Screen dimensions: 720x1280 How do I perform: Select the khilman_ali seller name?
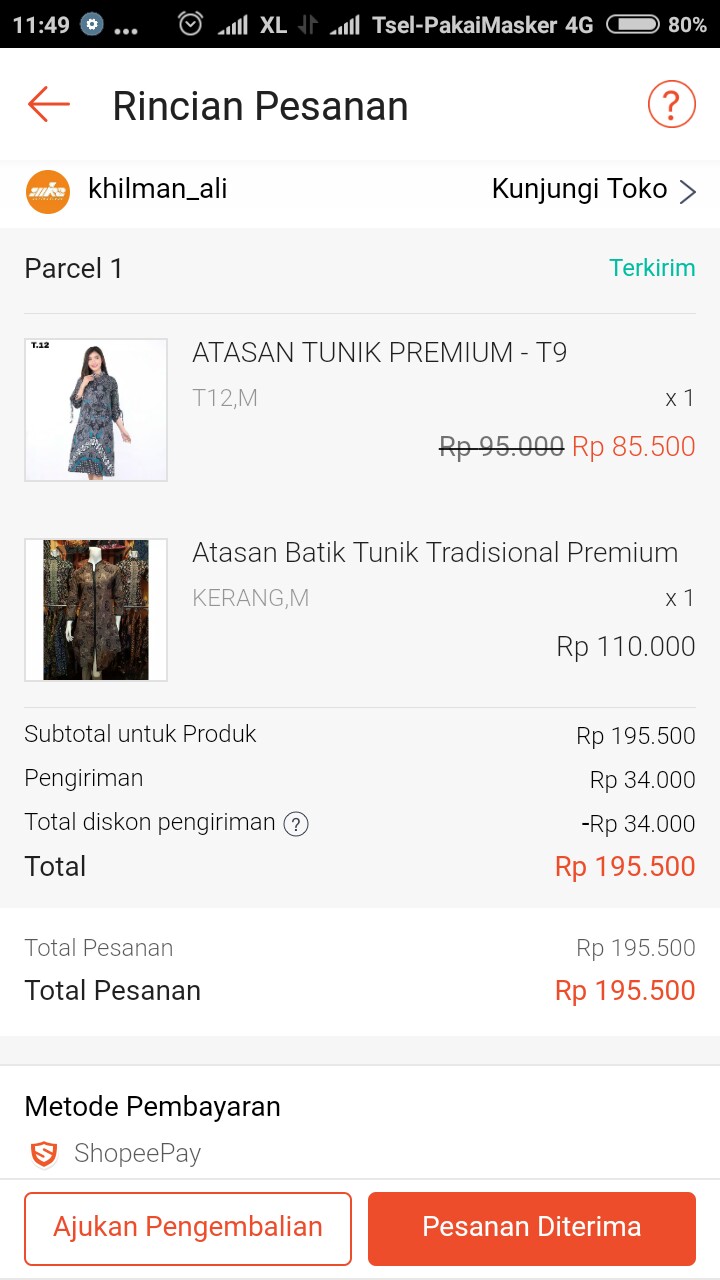[157, 189]
